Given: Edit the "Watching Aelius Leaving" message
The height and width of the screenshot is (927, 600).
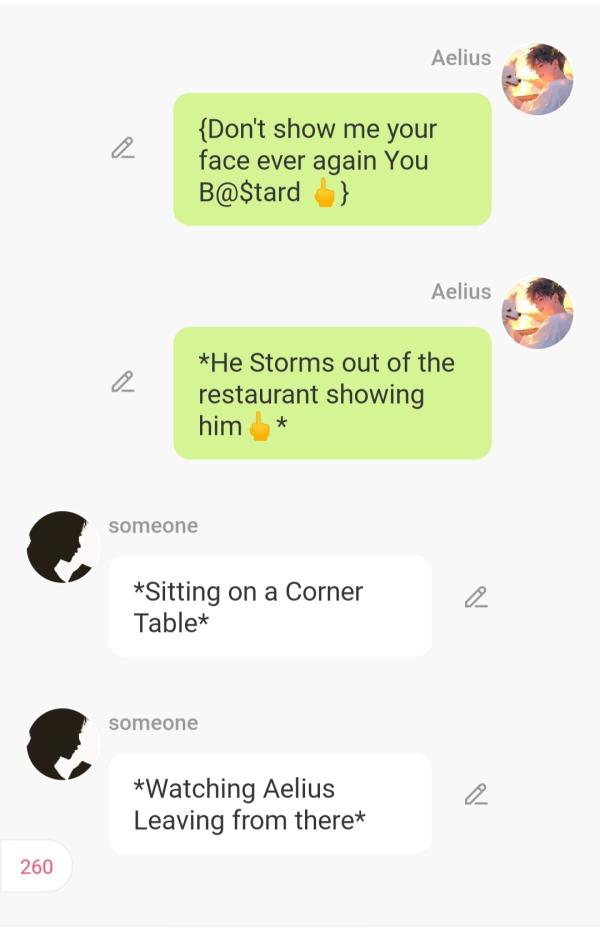Looking at the screenshot, I should [x=476, y=795].
